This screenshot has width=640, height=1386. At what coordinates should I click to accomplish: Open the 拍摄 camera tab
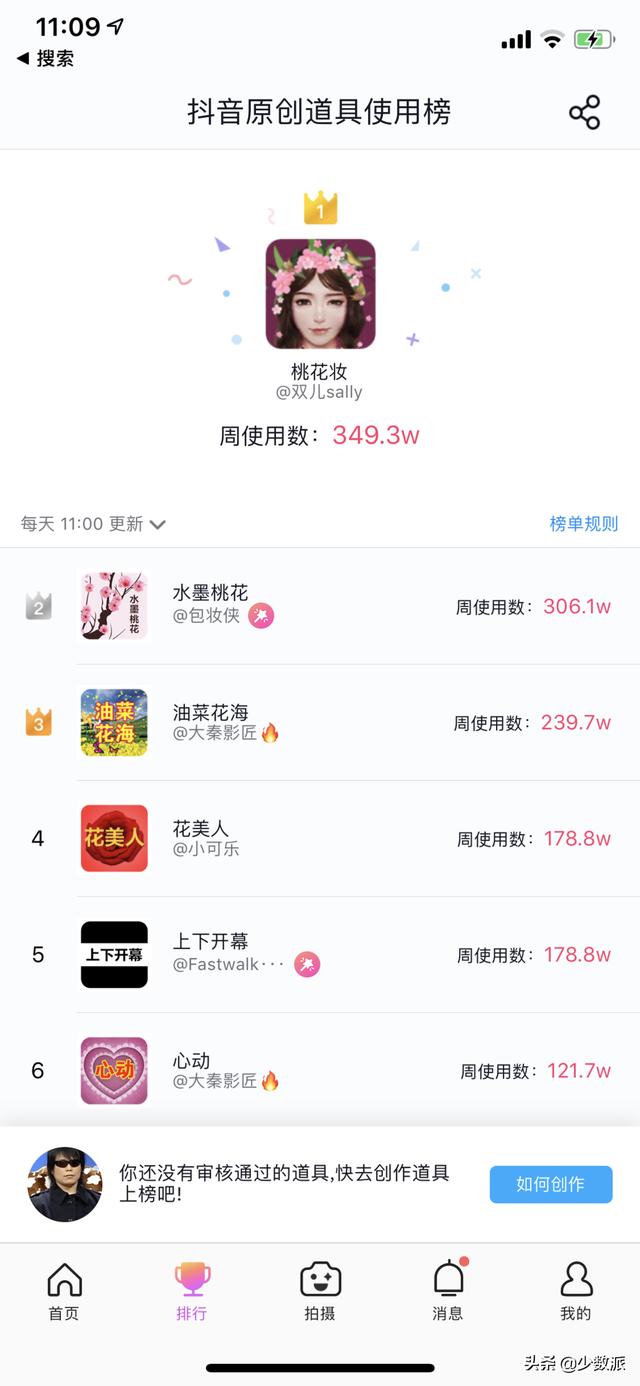(320, 1292)
